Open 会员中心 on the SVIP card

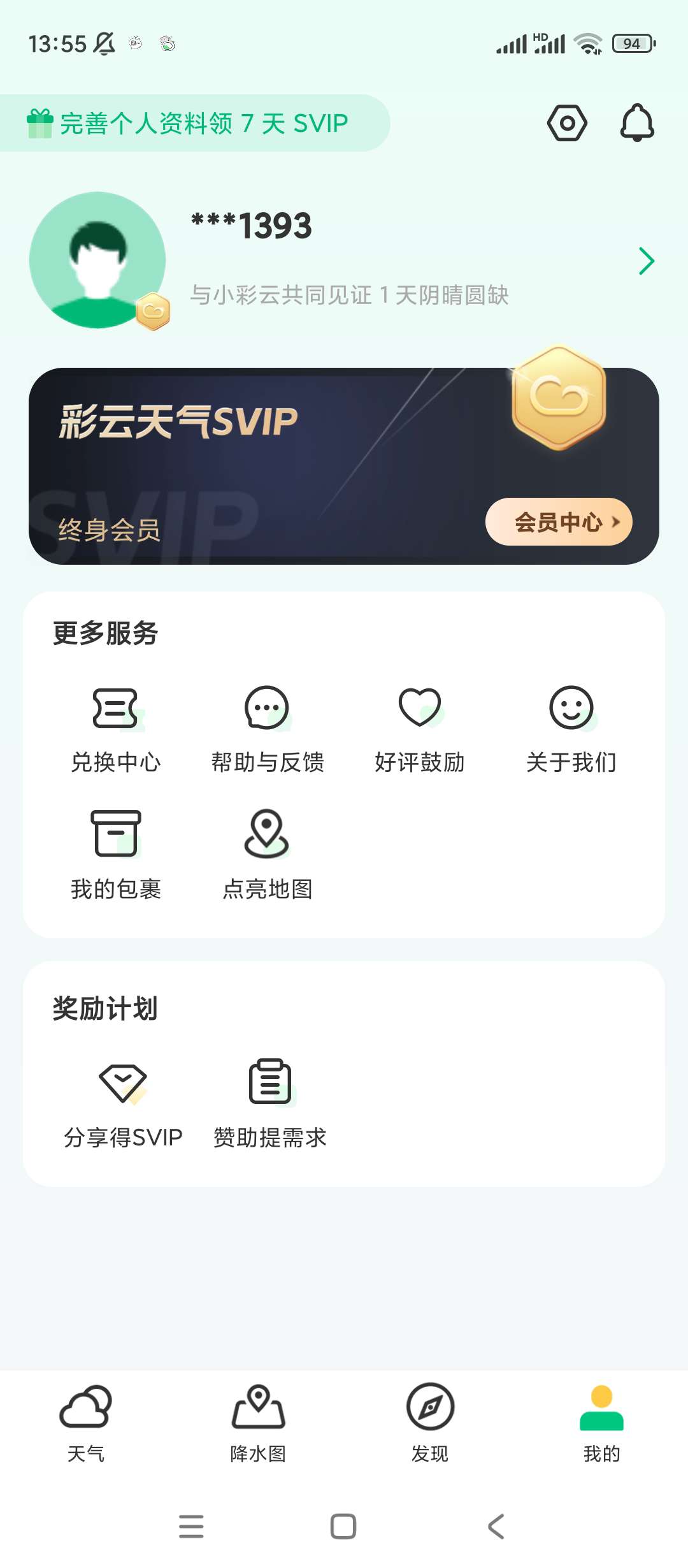(559, 522)
